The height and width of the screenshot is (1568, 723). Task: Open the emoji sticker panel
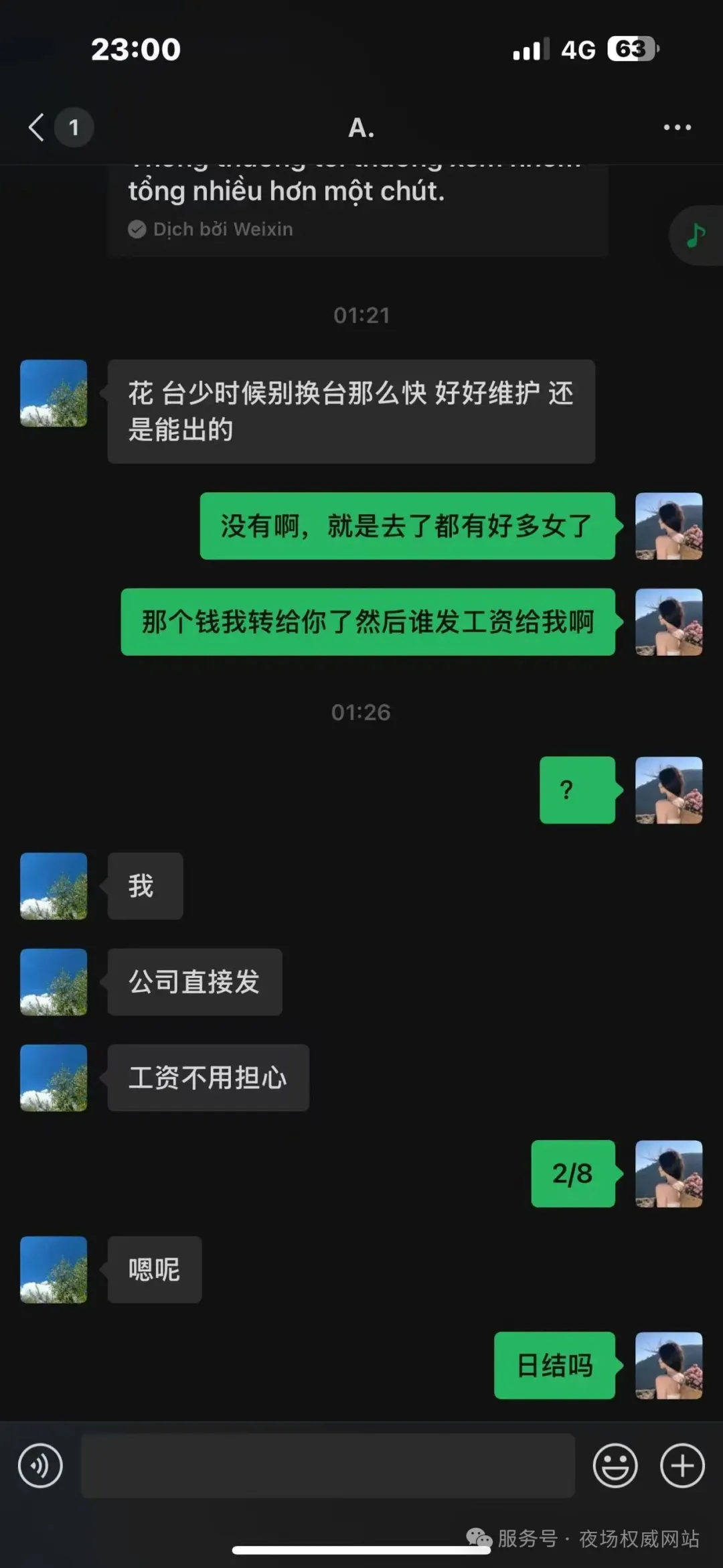[615, 1466]
